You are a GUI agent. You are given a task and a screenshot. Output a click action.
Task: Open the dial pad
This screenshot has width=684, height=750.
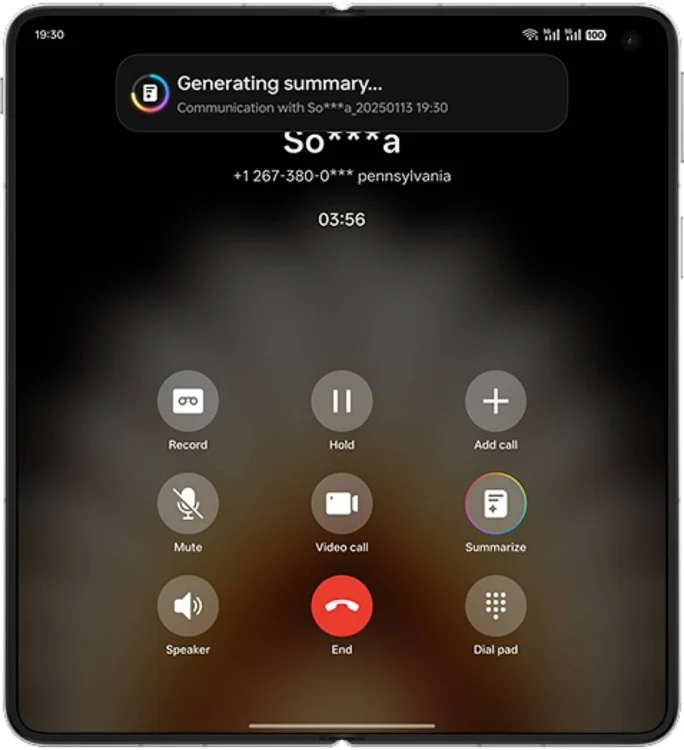pos(496,606)
